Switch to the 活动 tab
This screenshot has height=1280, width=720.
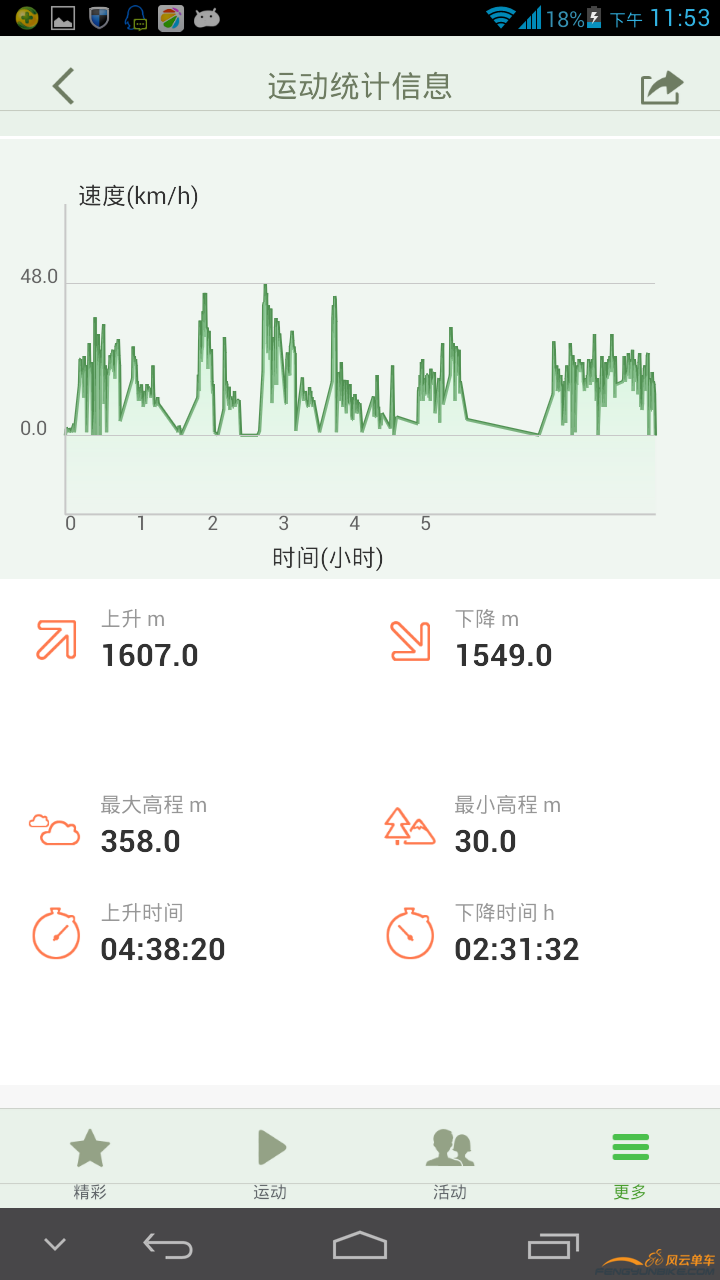coord(450,1160)
